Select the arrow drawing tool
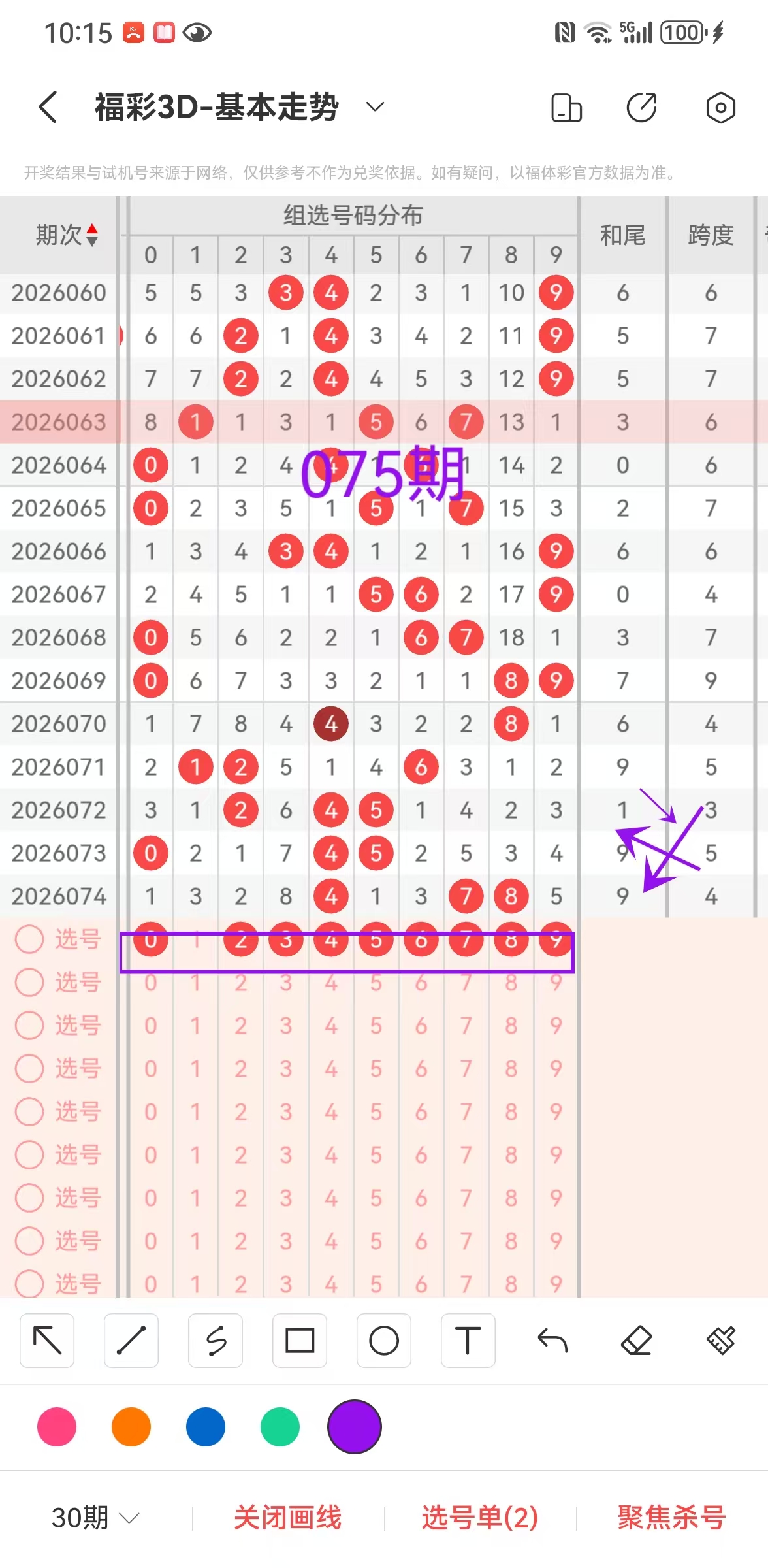Image resolution: width=768 pixels, height=1568 pixels. [47, 1341]
